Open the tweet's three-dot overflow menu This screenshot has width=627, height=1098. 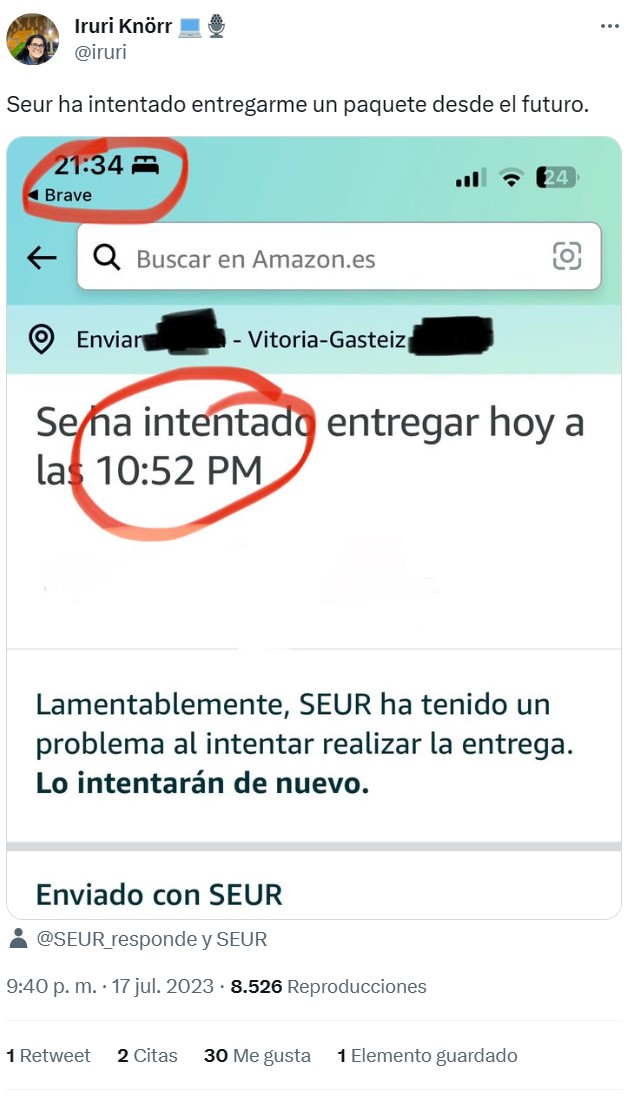pyautogui.click(x=609, y=26)
